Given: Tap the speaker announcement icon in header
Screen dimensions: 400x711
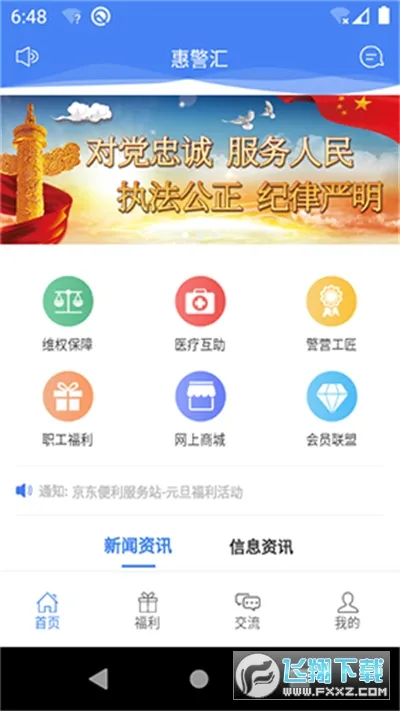Looking at the screenshot, I should (x=27, y=57).
